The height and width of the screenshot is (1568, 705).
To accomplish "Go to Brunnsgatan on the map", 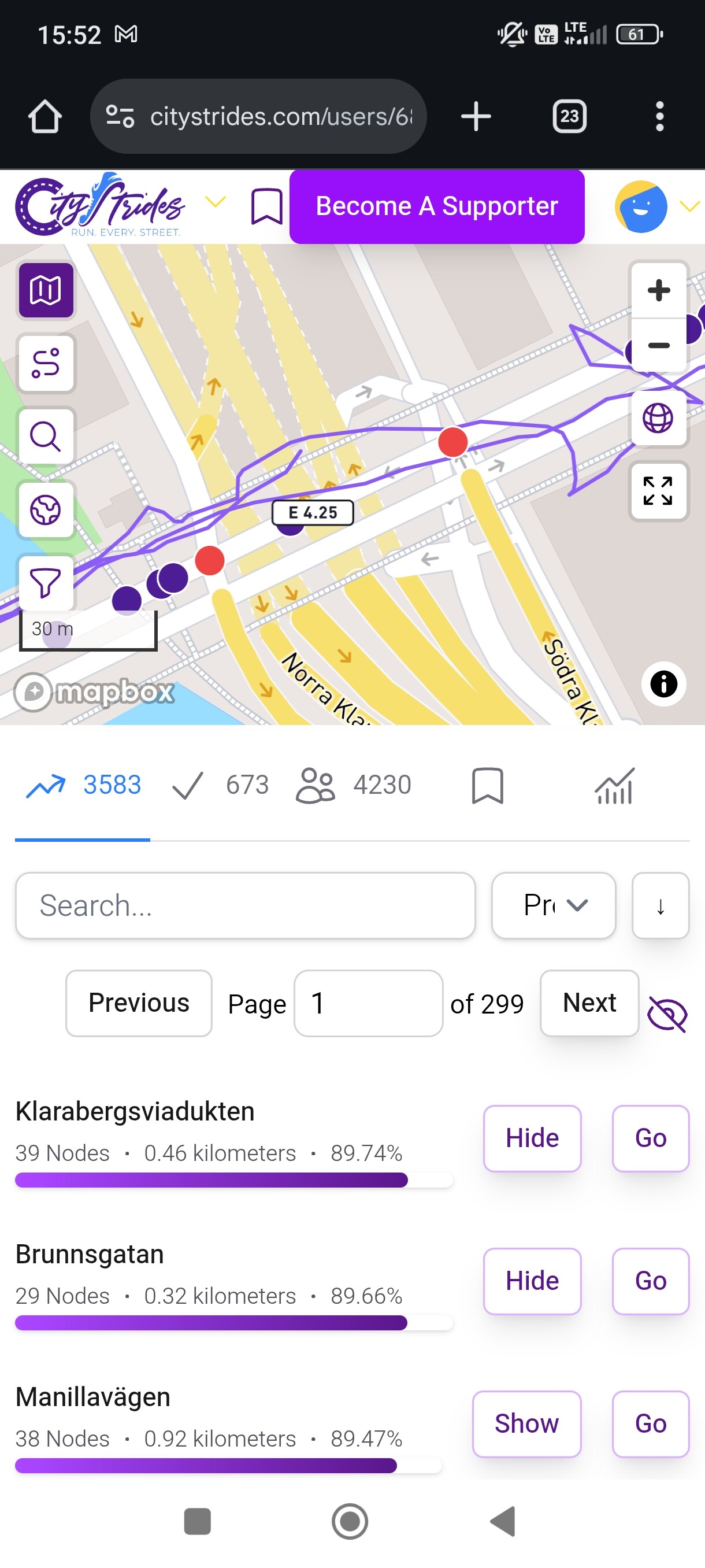I will coord(650,1280).
